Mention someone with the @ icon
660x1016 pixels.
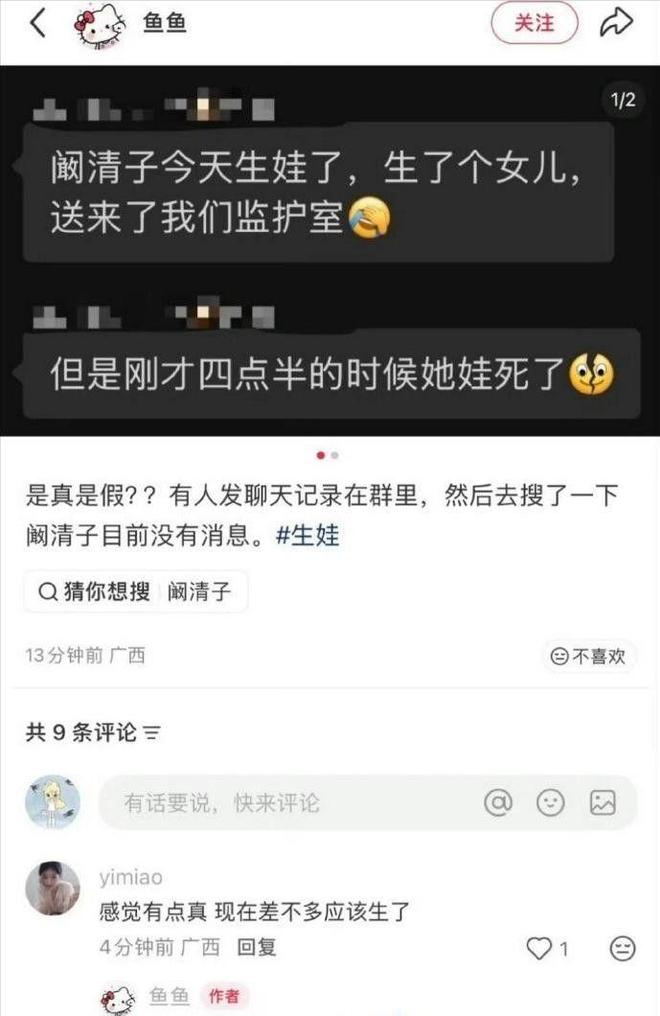click(498, 802)
